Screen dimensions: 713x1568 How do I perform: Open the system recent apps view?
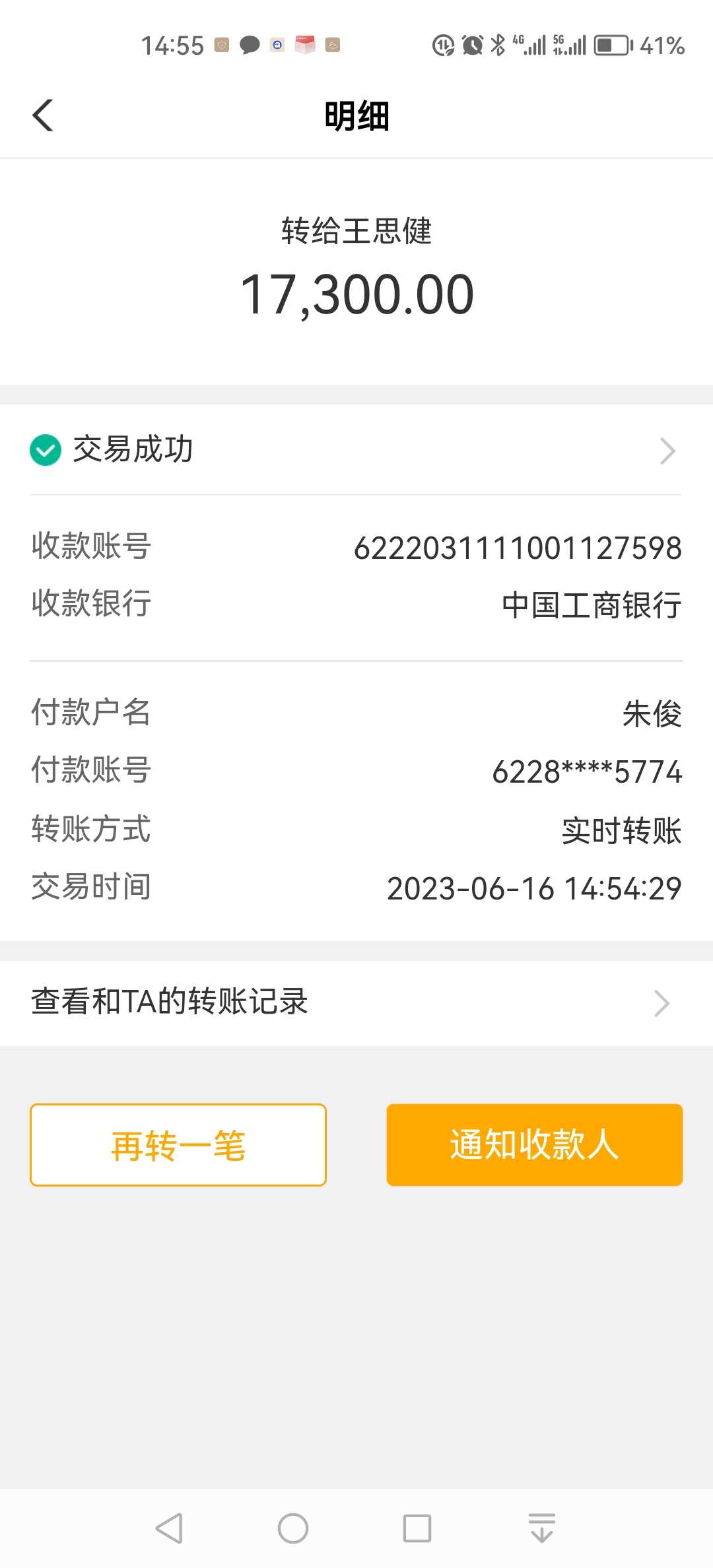pyautogui.click(x=417, y=1528)
